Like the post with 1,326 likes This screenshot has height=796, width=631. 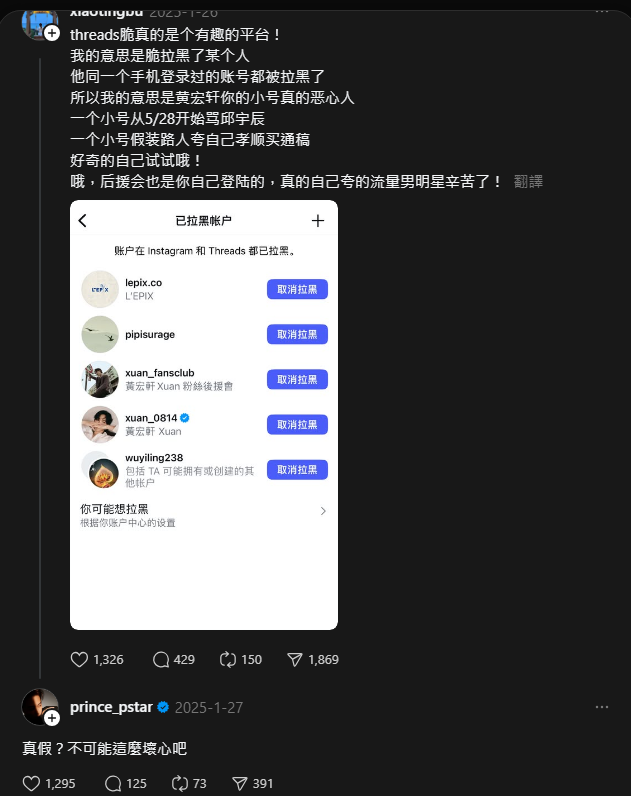81,660
